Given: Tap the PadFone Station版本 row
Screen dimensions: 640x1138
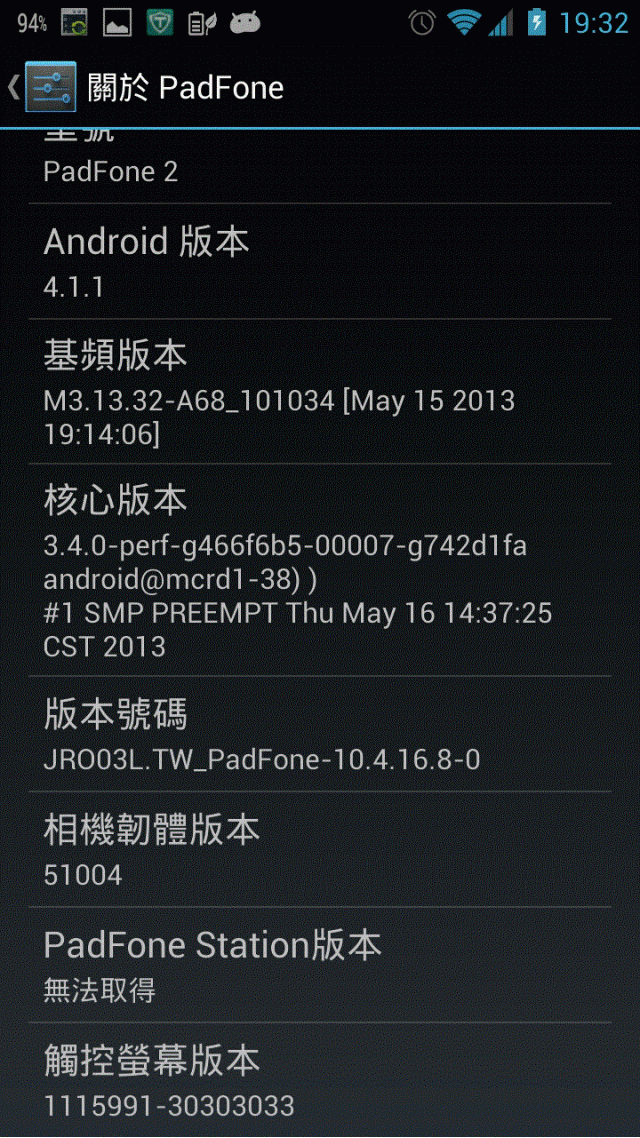Looking at the screenshot, I should (x=320, y=965).
